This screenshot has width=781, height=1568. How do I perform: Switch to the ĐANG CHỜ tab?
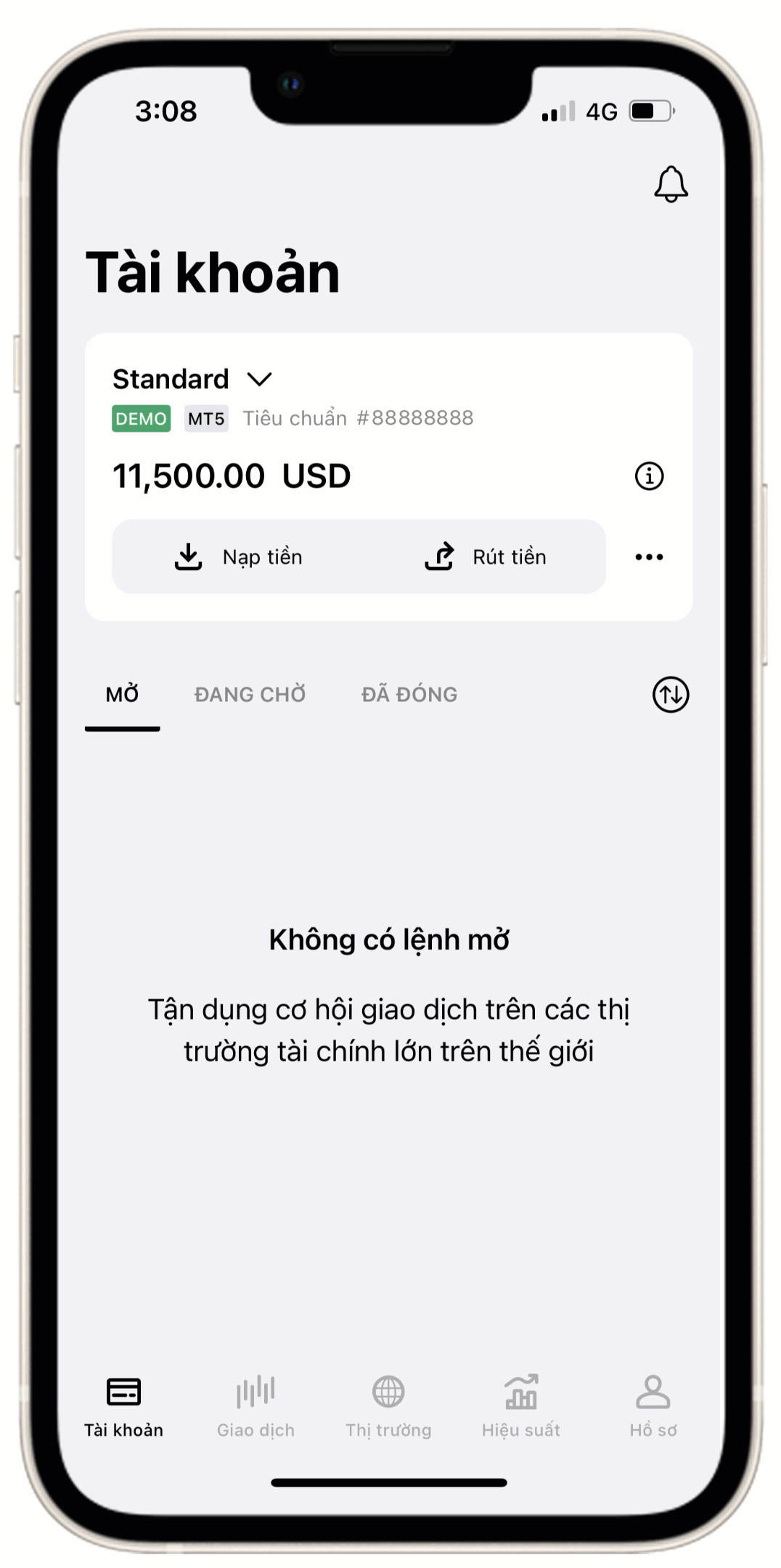pyautogui.click(x=250, y=695)
